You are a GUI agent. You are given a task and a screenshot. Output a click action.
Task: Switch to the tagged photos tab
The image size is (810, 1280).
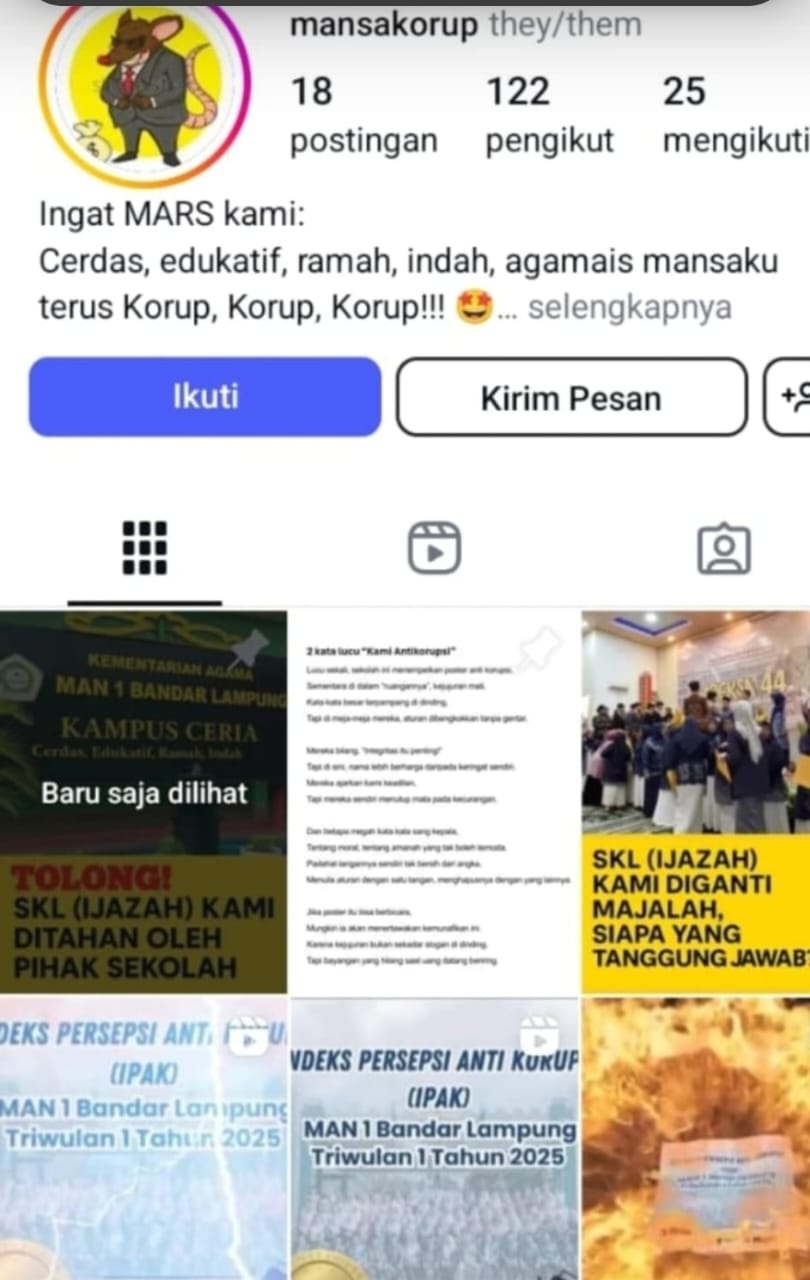[x=723, y=548]
